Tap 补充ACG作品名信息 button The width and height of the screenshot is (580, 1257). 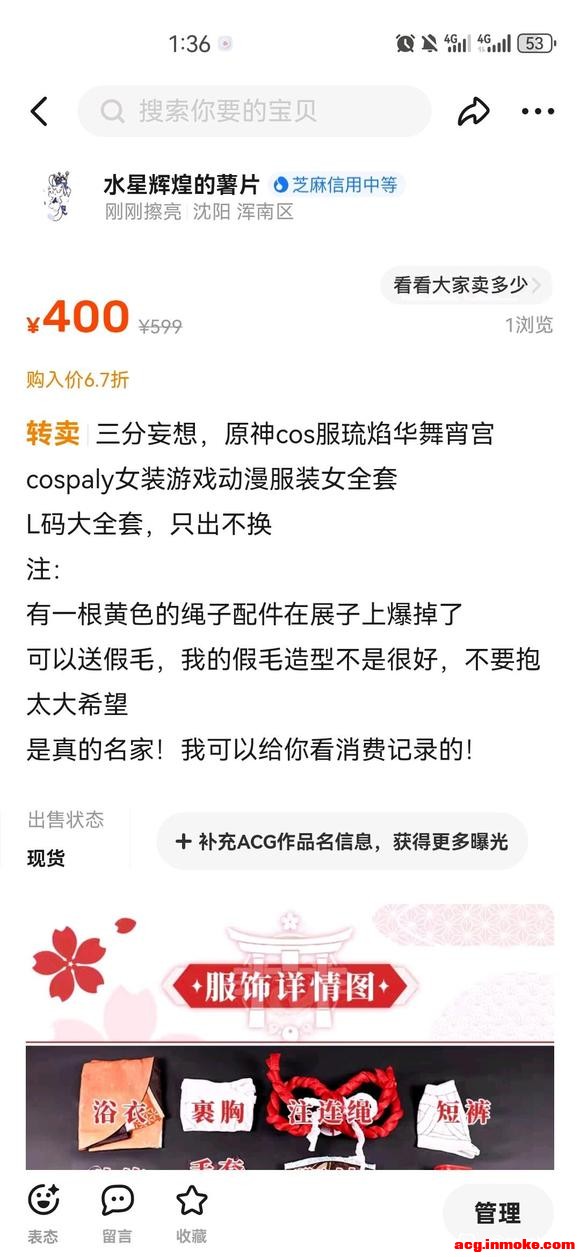click(342, 842)
